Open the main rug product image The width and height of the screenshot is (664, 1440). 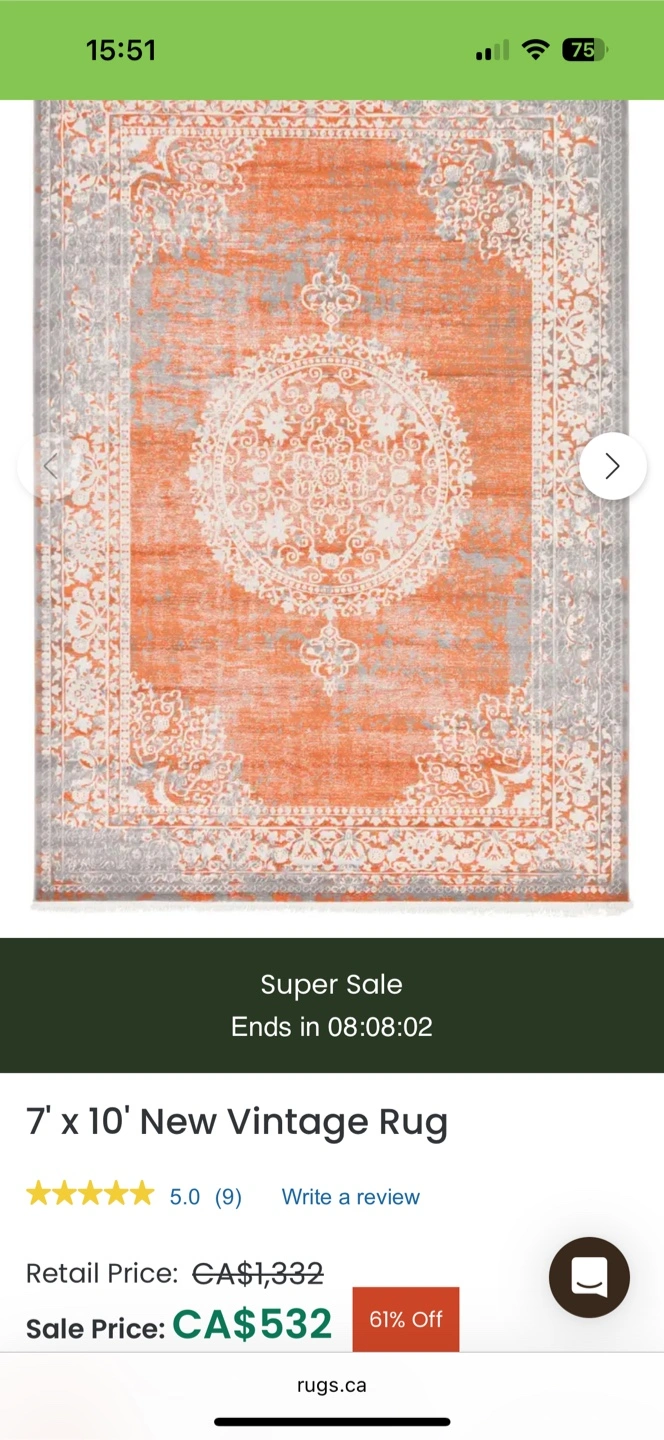pos(331,505)
